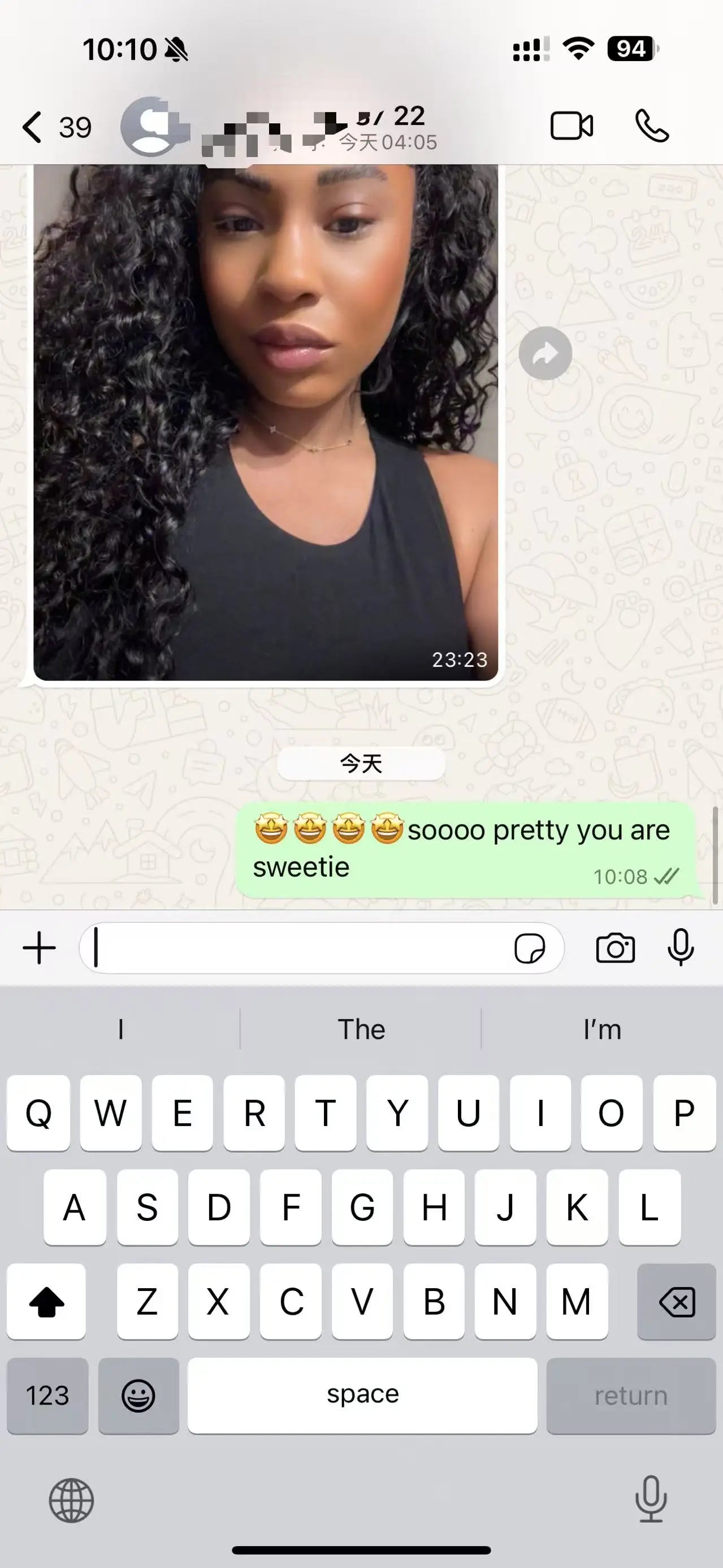Select the "The" keyboard suggestion
The image size is (723, 1568).
(362, 1030)
